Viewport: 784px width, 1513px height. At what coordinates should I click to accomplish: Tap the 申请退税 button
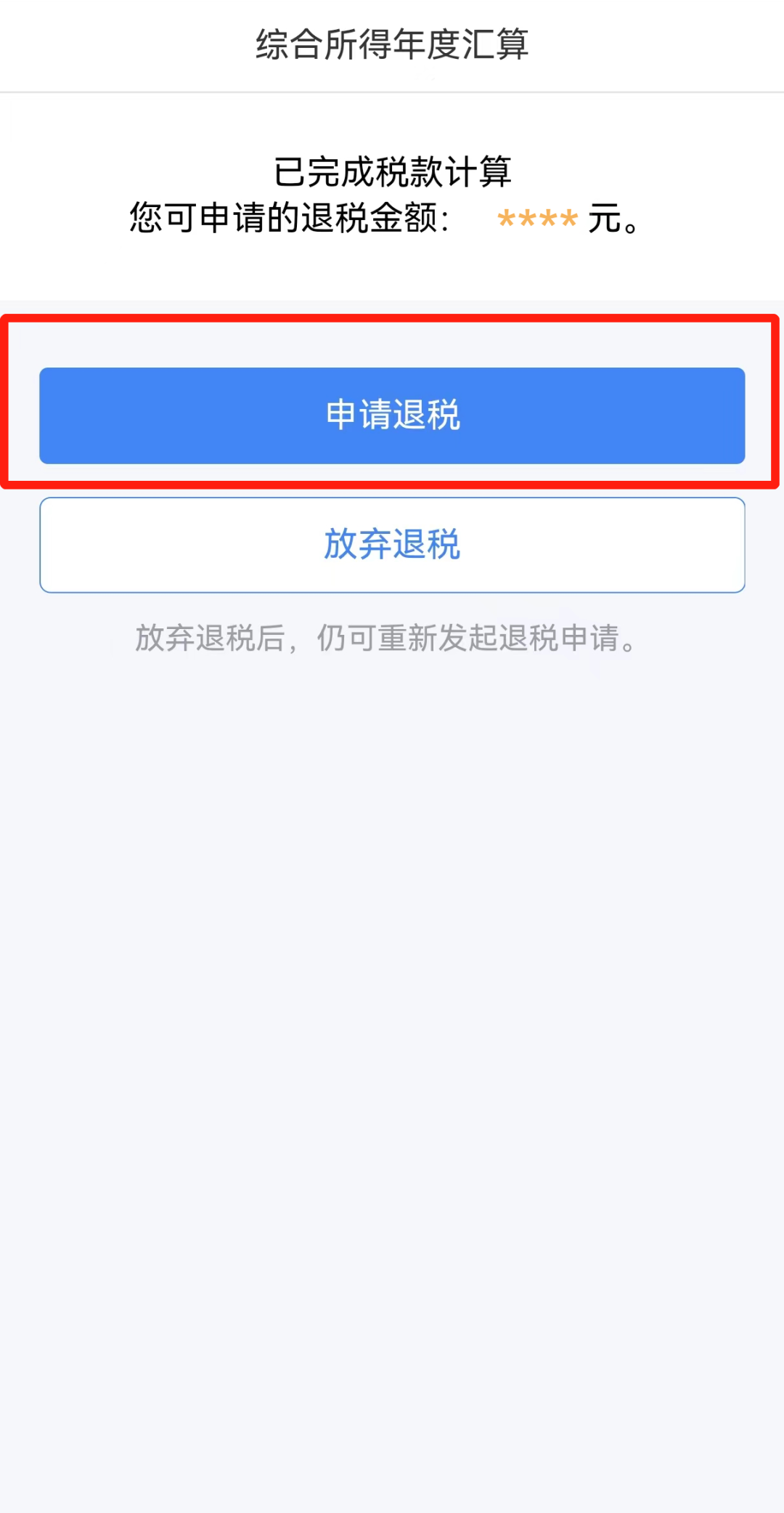[392, 415]
